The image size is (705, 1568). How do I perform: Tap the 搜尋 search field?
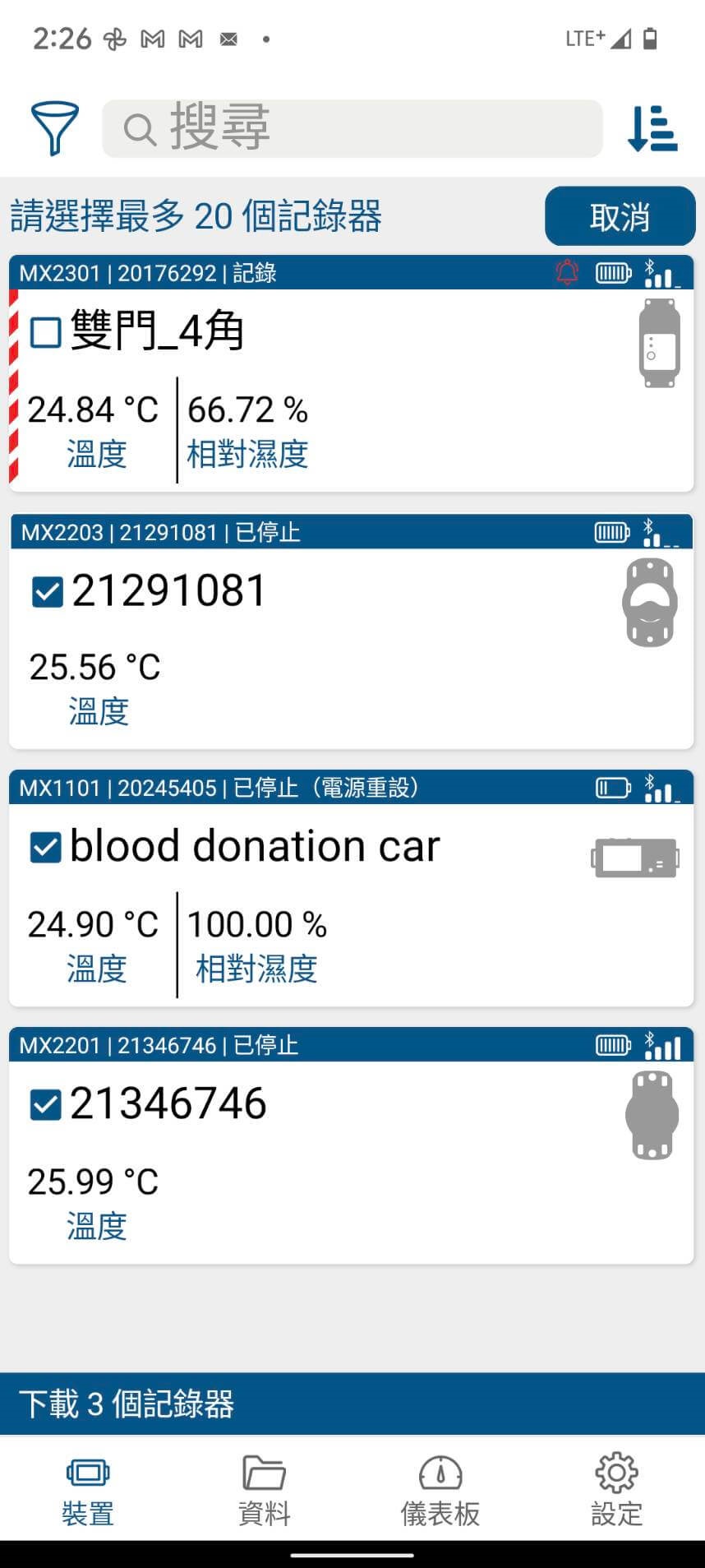coord(352,129)
